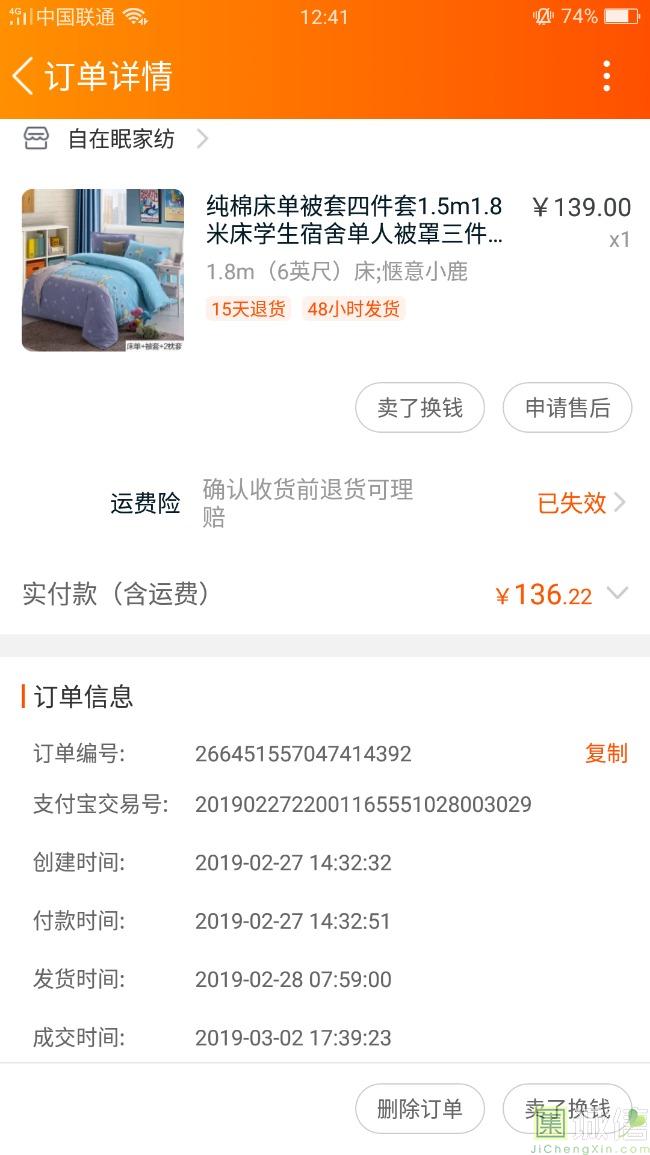This screenshot has width=650, height=1155.
Task: Expand the 实付款 payment breakdown
Action: click(618, 594)
